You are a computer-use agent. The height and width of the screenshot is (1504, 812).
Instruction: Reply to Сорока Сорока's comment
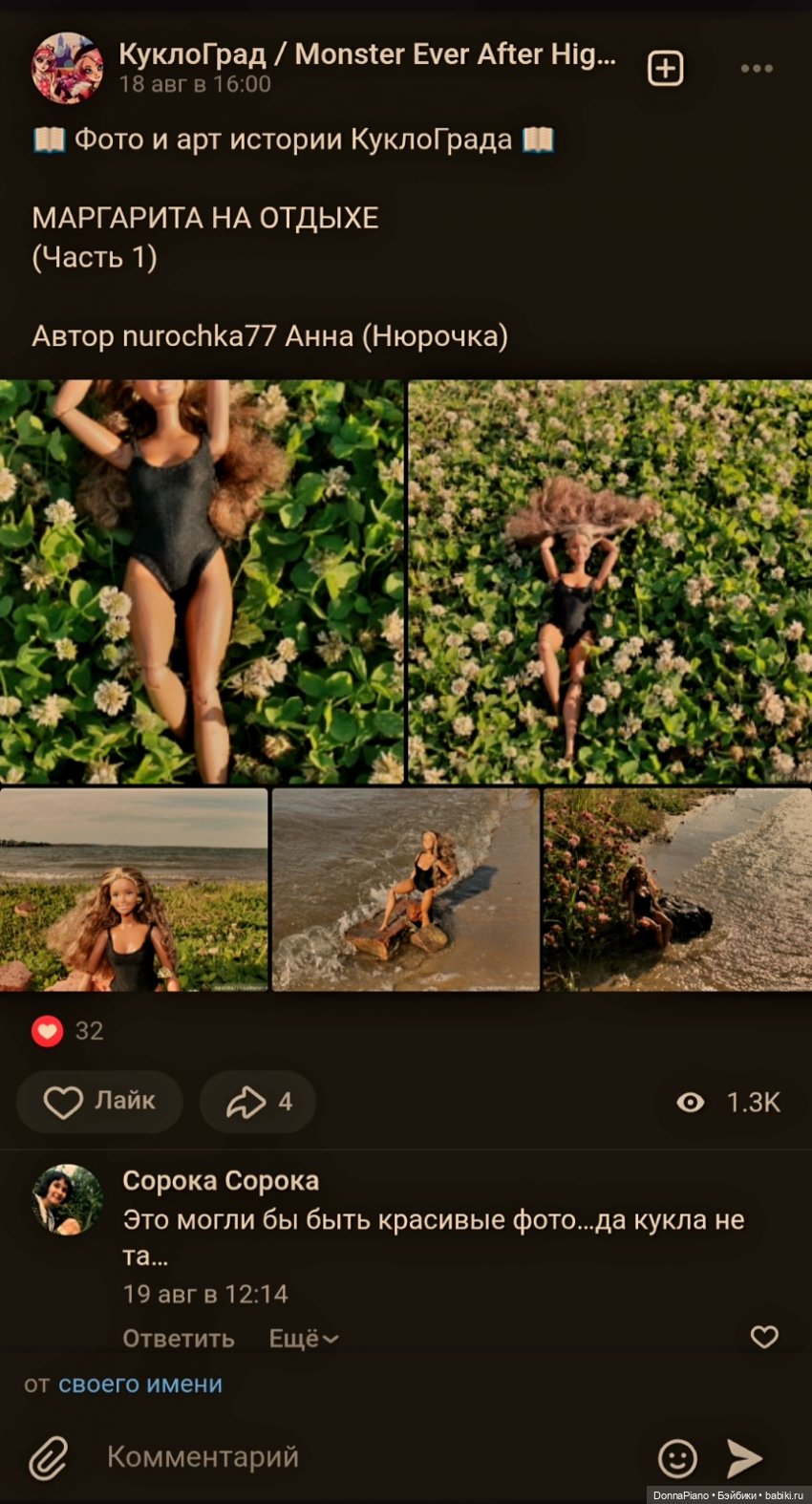point(179,1339)
